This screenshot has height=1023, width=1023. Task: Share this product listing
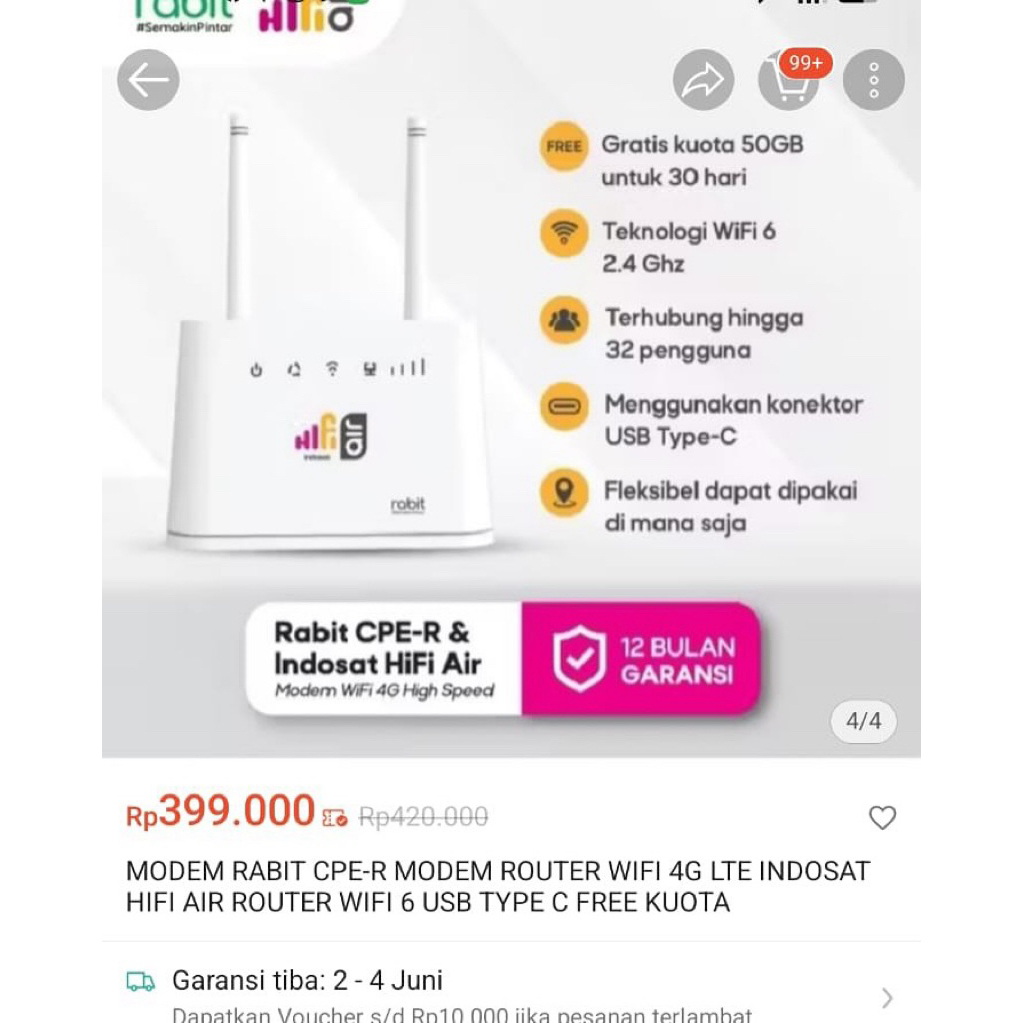tap(703, 81)
